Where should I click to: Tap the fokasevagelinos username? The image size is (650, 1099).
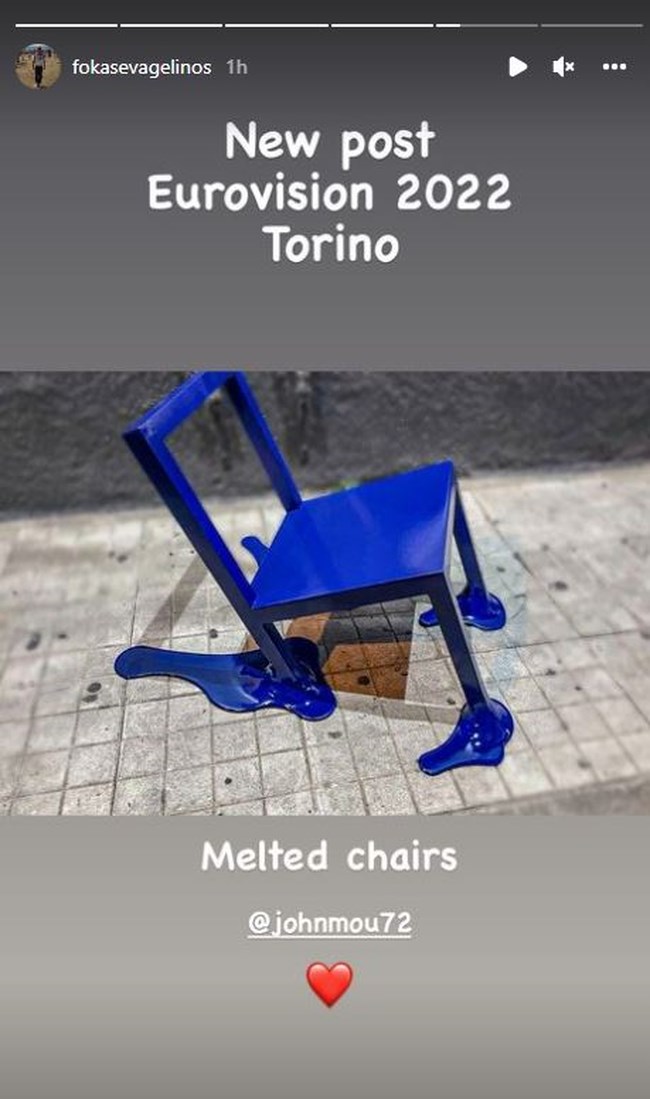click(x=143, y=67)
